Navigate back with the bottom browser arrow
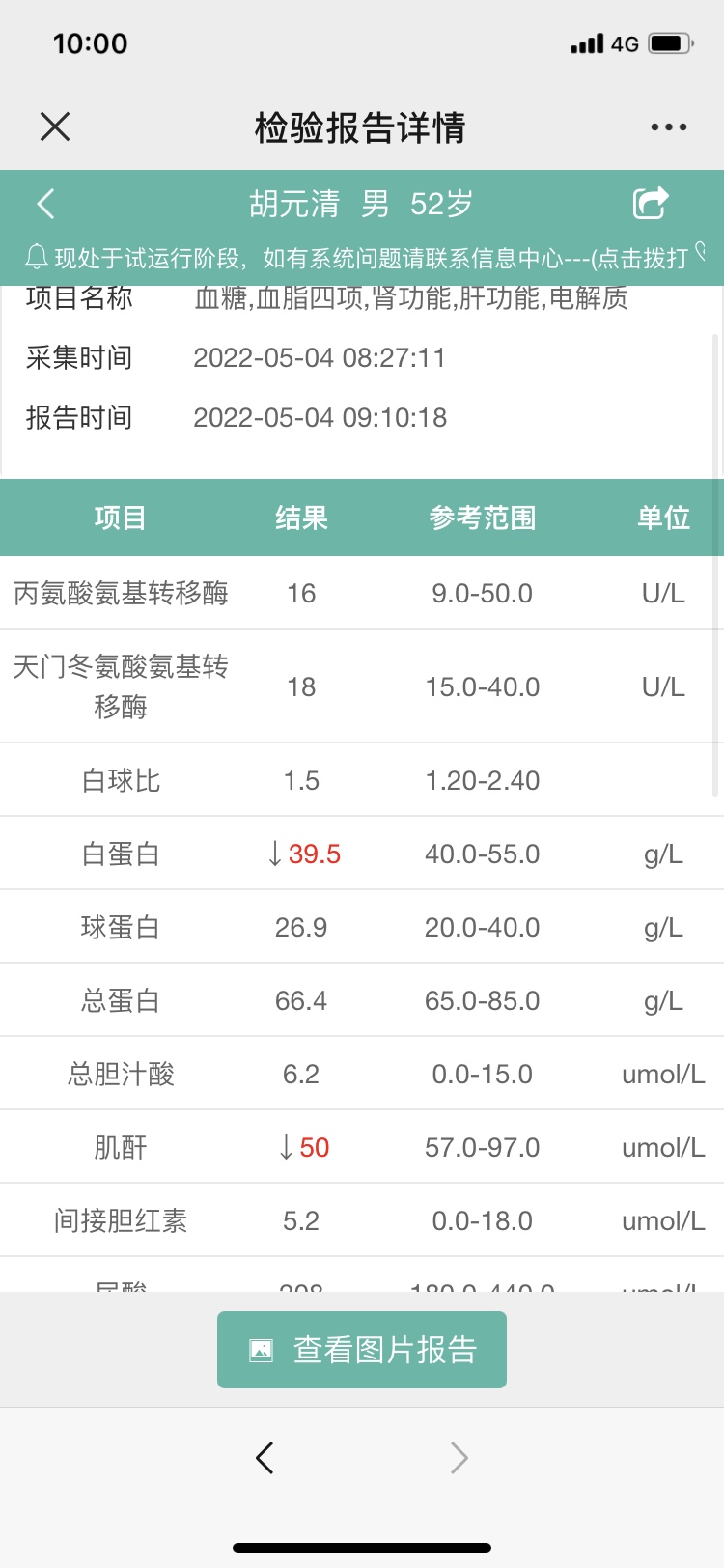Viewport: 724px width, 1568px height. pos(265,1457)
